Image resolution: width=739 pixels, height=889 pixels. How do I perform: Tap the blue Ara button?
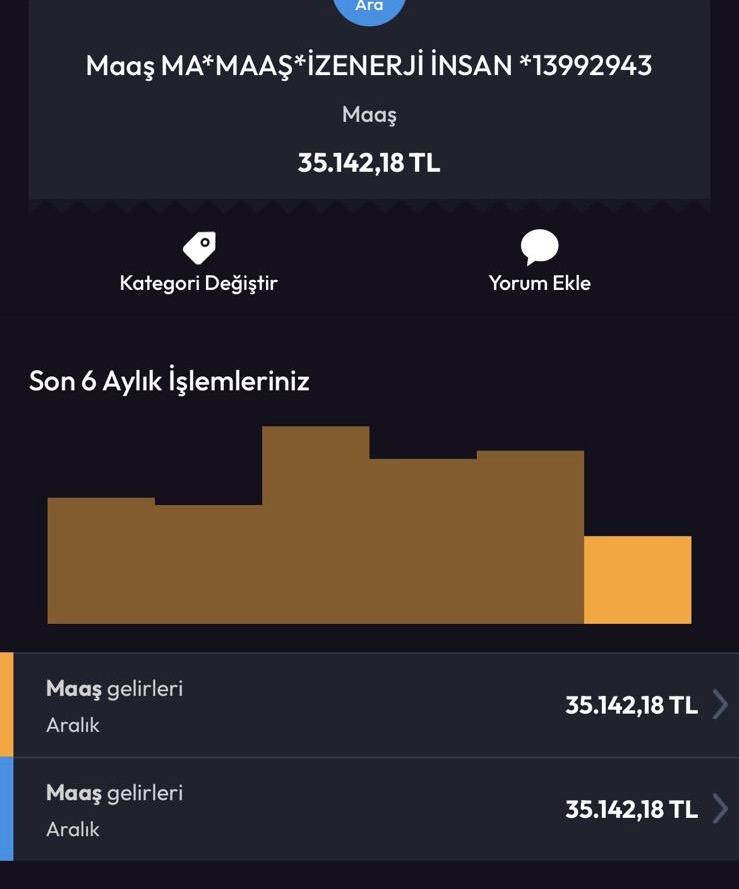point(369,8)
